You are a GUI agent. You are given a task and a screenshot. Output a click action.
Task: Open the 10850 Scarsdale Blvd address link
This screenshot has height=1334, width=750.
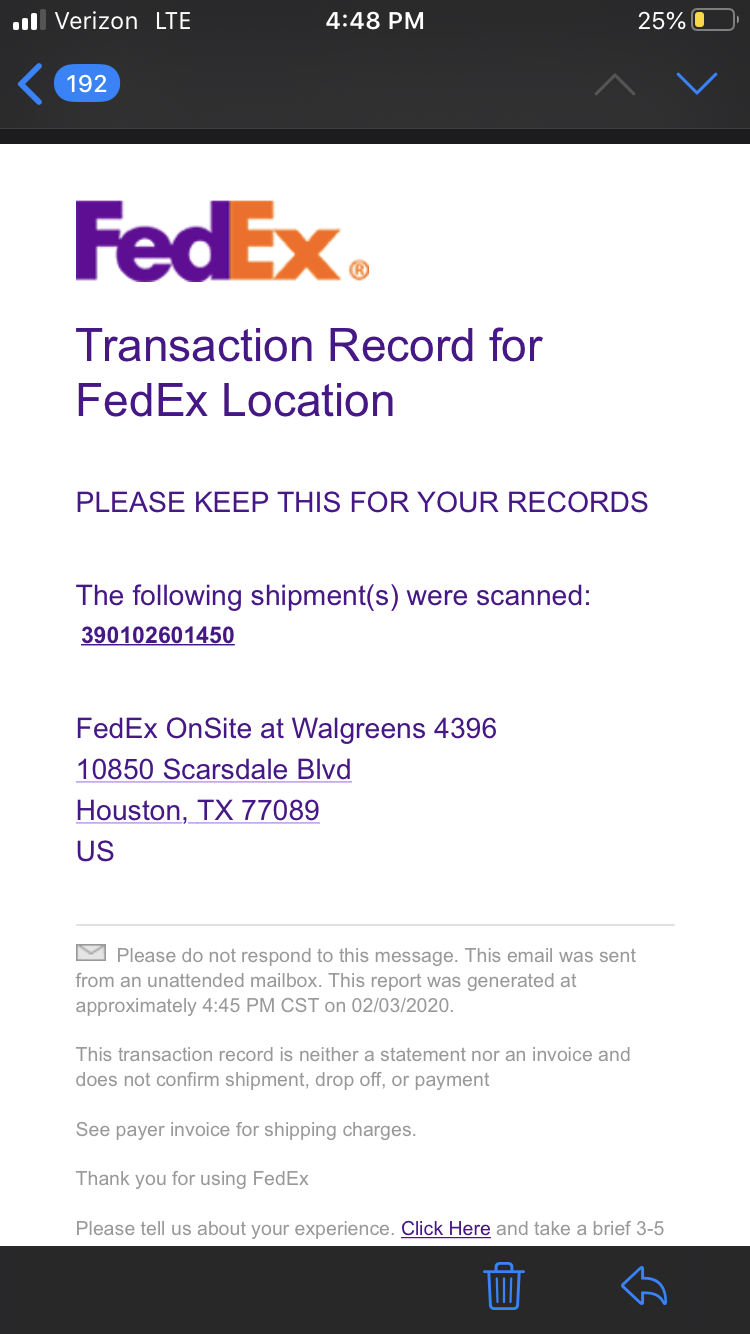(x=214, y=769)
